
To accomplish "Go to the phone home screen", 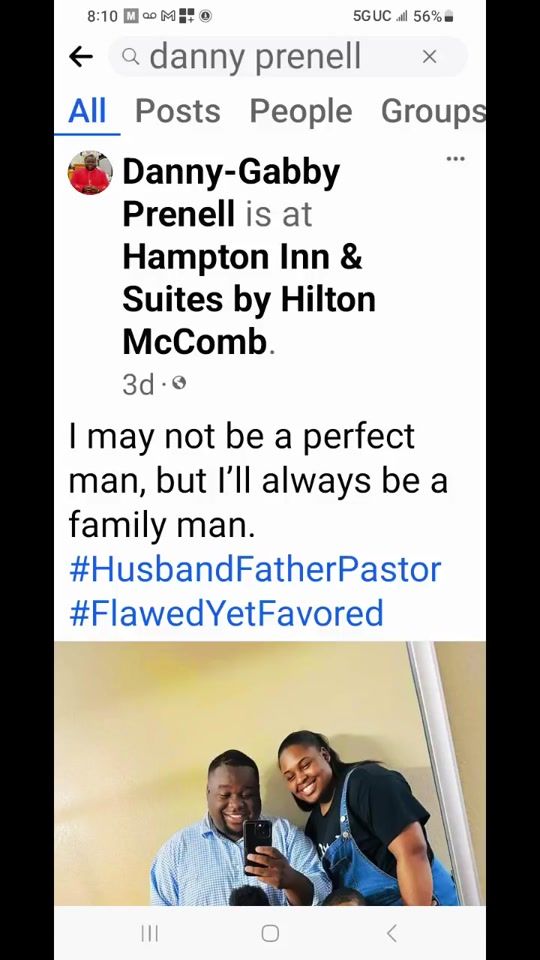I will coord(270,933).
